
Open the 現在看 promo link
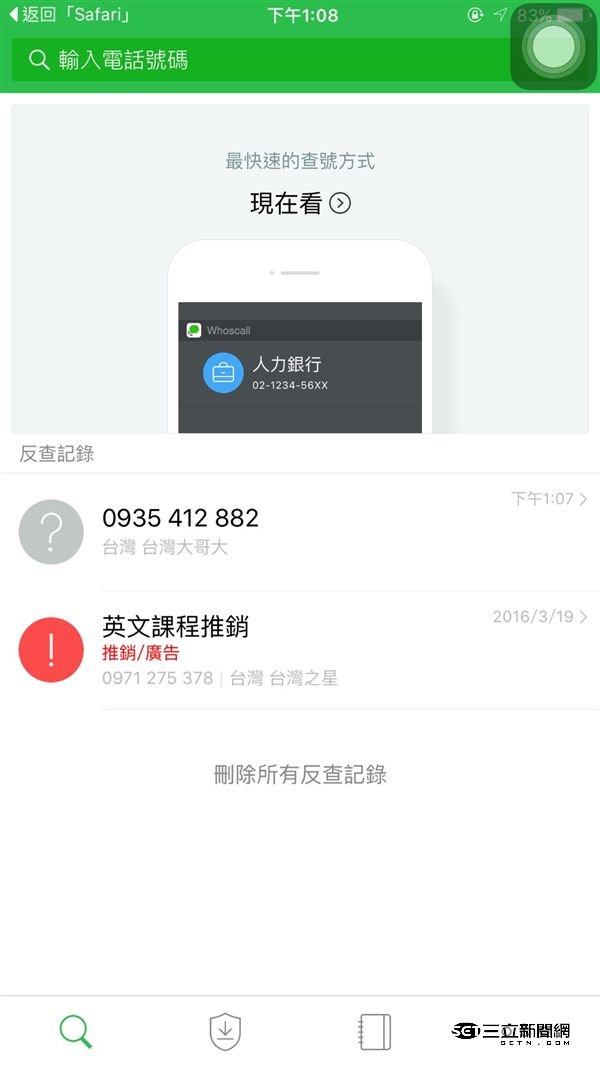click(x=300, y=204)
